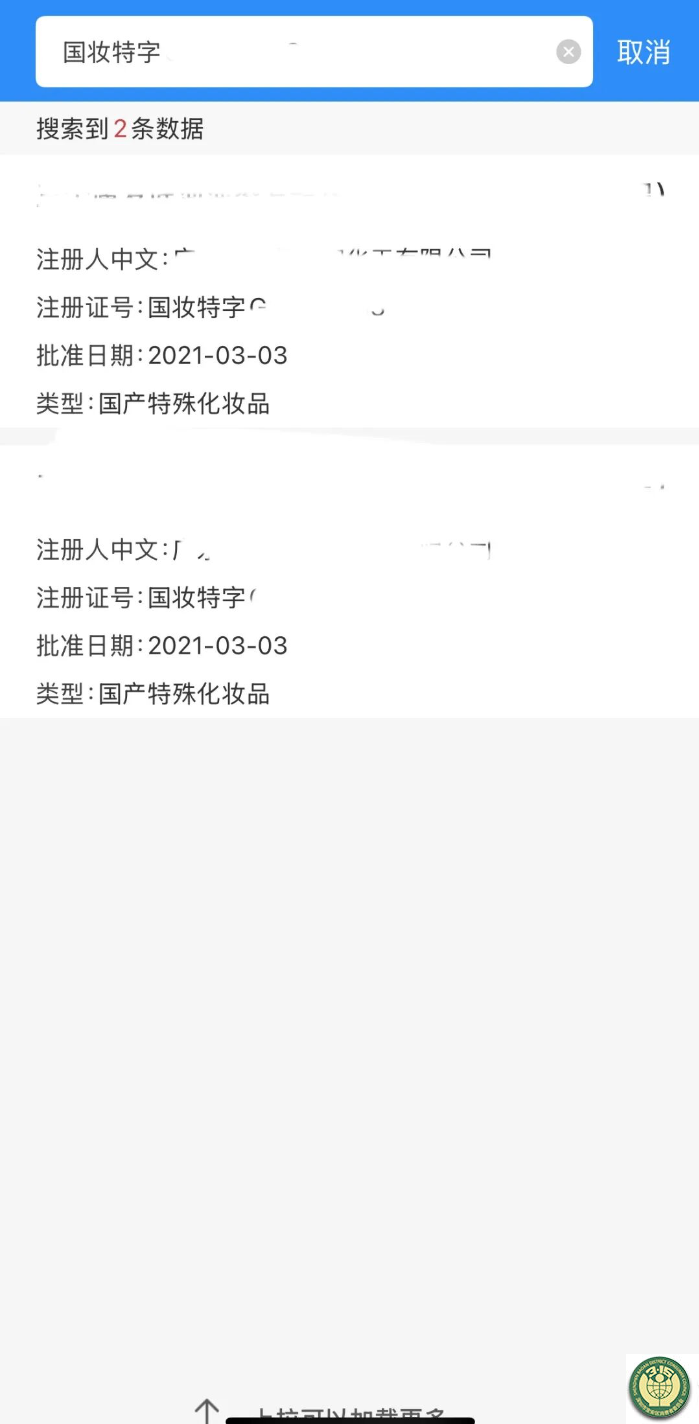
Task: Open the second search result card
Action: [x=349, y=581]
